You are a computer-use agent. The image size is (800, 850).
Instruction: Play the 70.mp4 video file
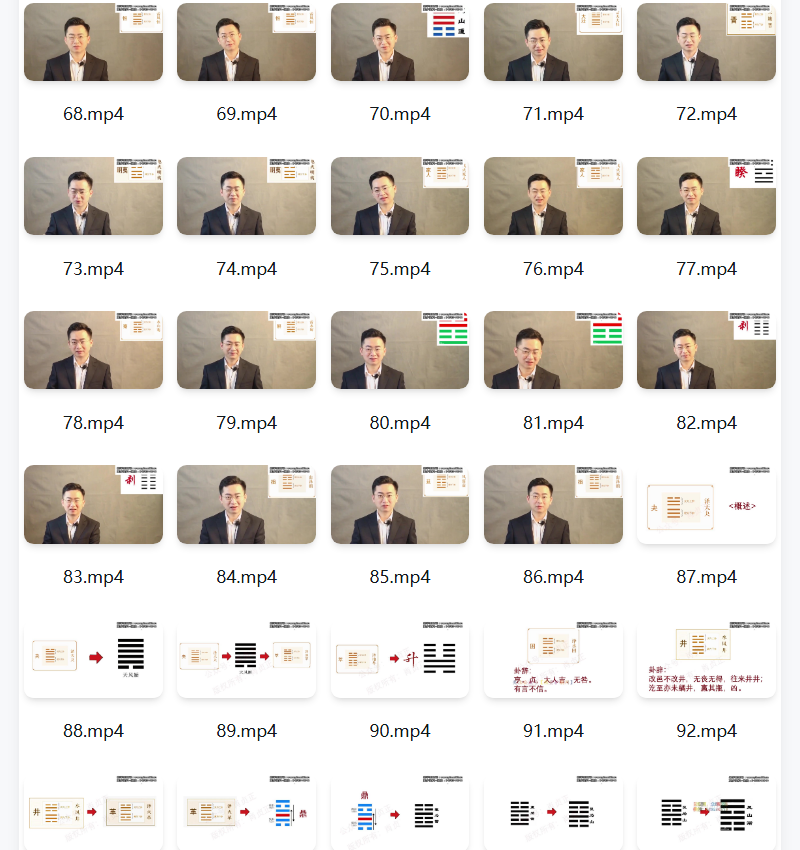(x=400, y=42)
